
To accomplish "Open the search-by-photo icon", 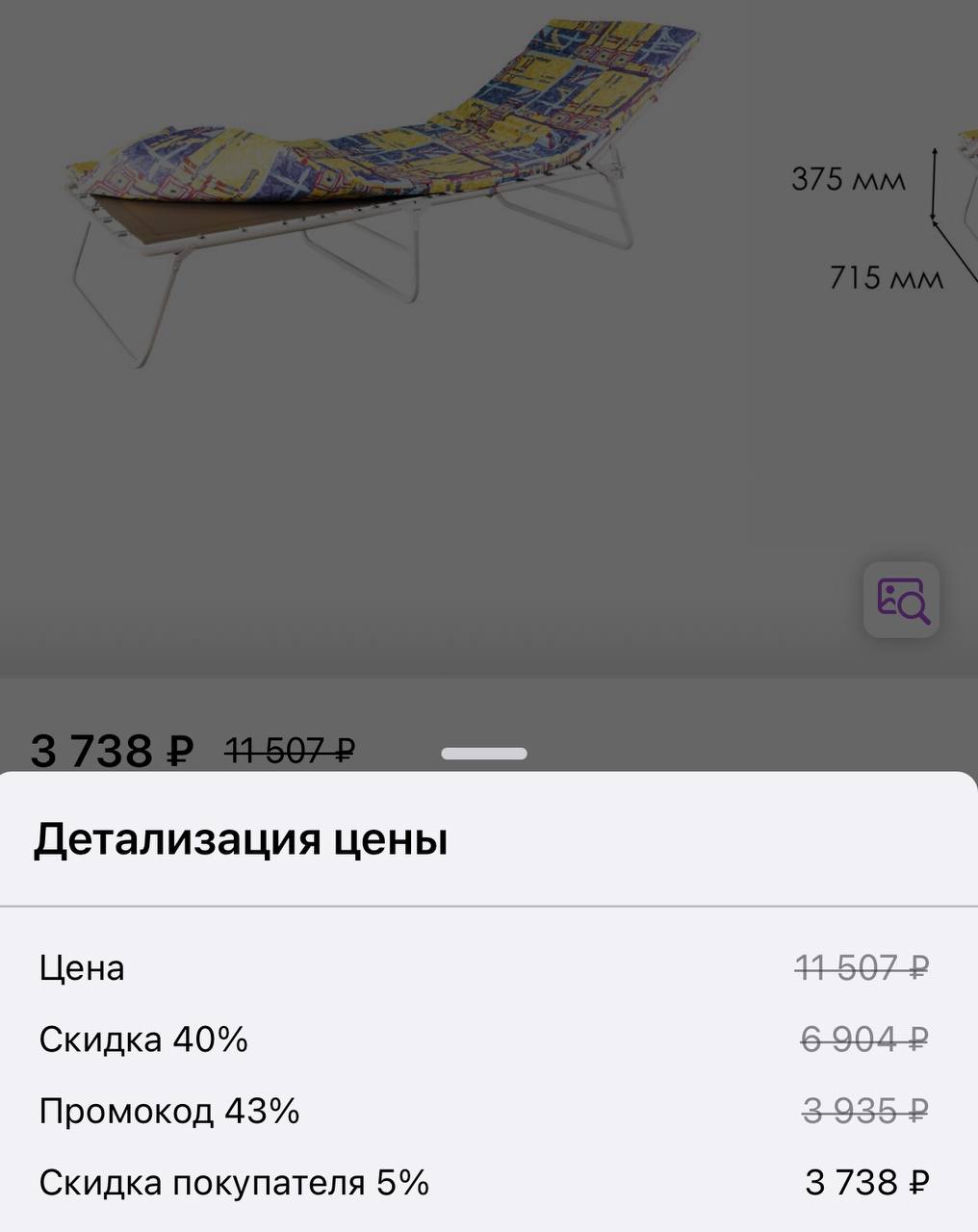I will 901,600.
